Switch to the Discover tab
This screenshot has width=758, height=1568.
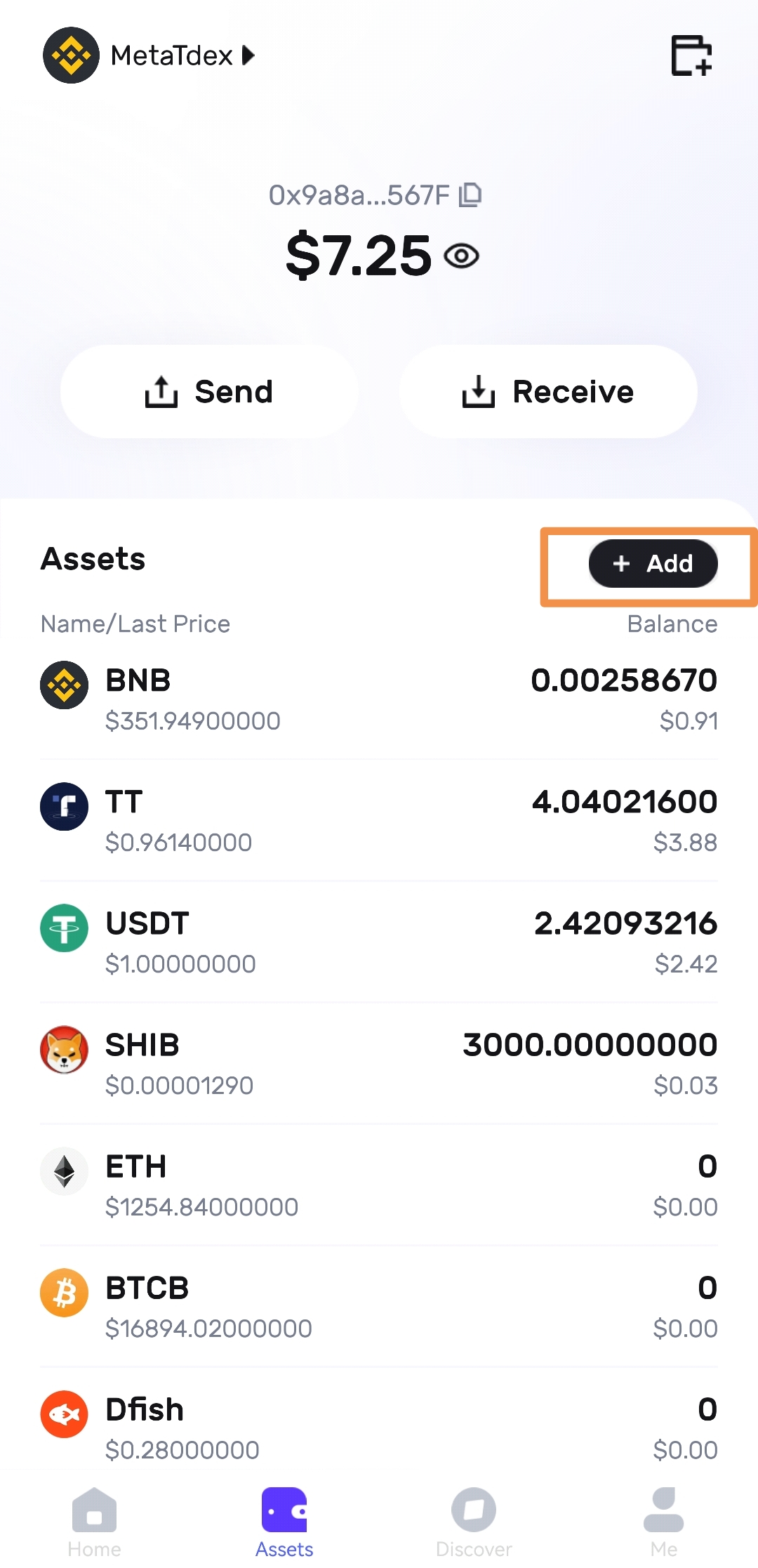click(x=474, y=1522)
